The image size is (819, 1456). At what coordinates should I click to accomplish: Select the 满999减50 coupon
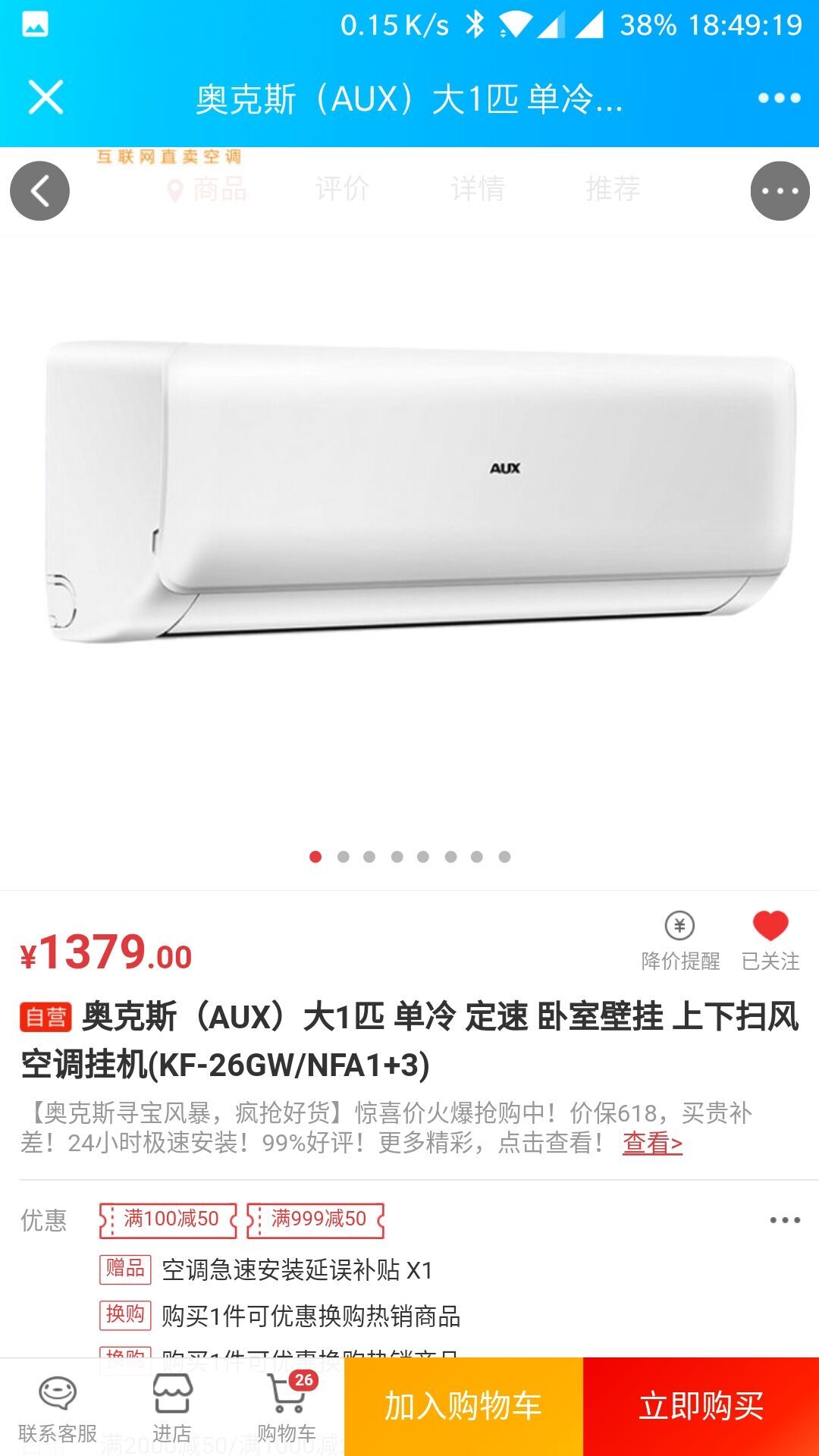pyautogui.click(x=315, y=1219)
